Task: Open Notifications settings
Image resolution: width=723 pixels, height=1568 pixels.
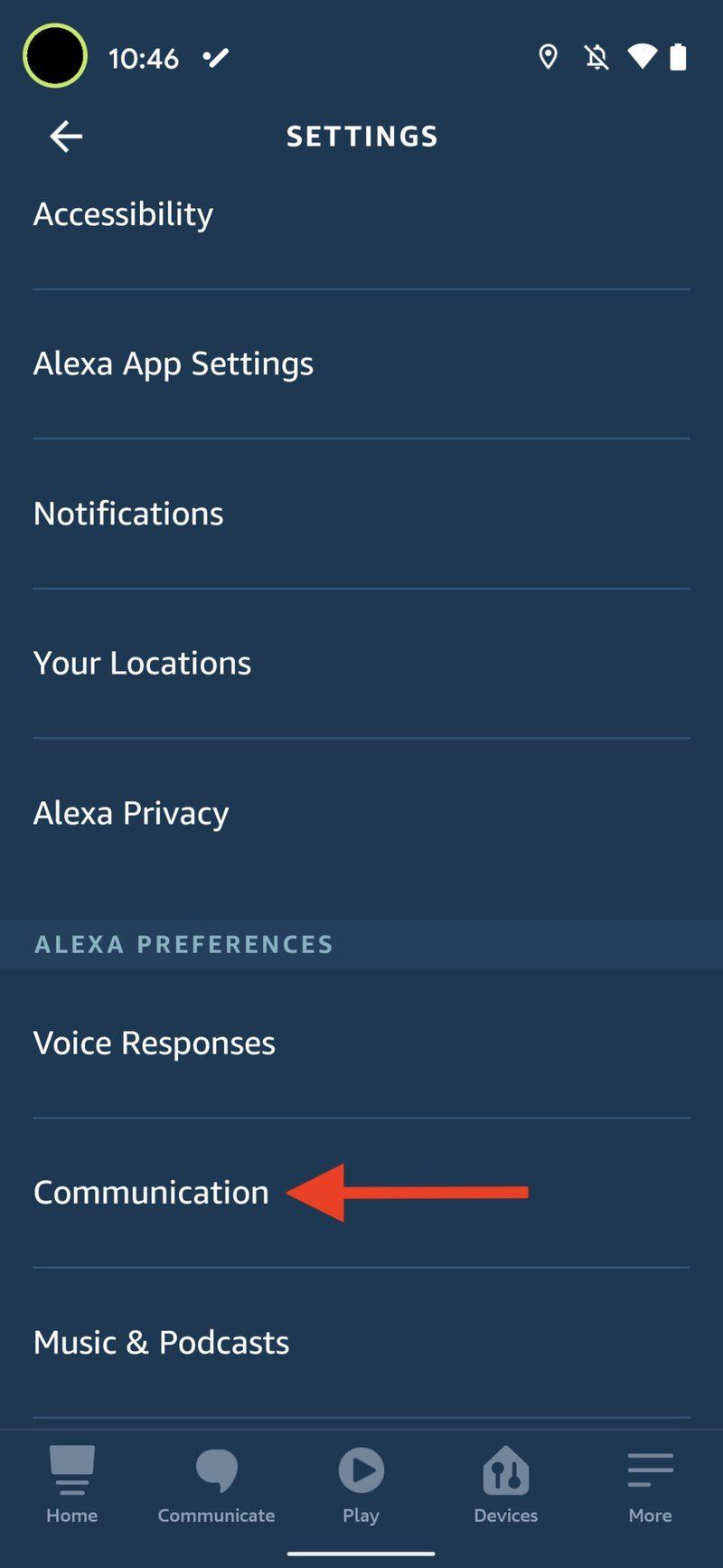Action: point(128,514)
